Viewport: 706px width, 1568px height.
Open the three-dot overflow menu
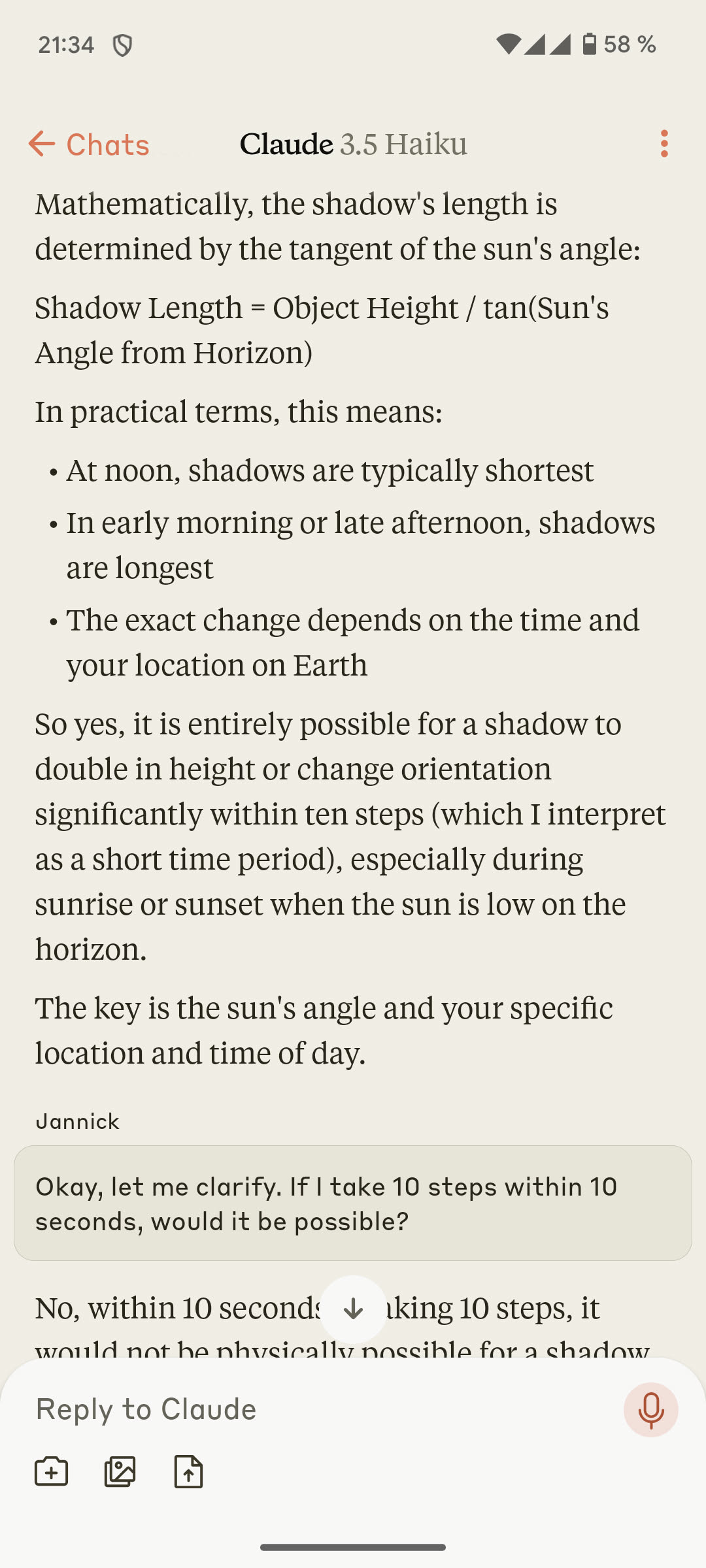tap(664, 144)
